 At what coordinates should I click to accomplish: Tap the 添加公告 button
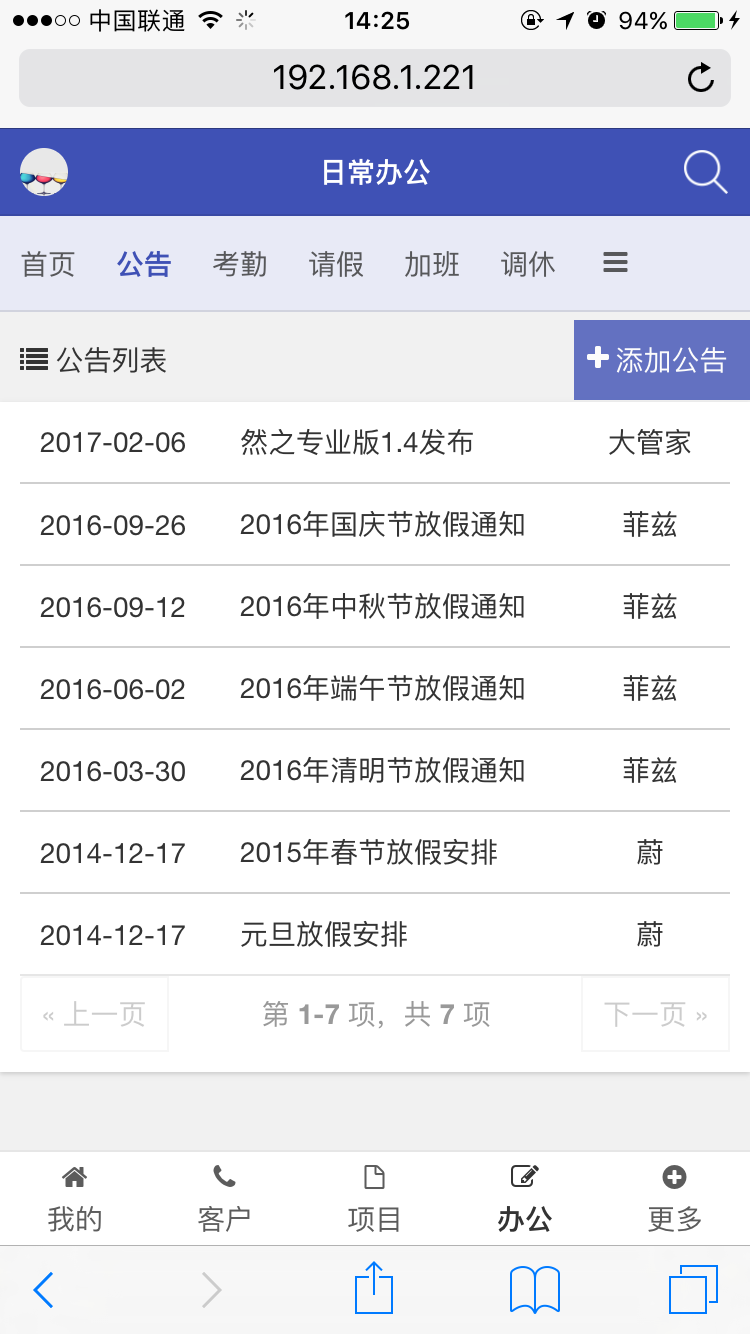coord(662,360)
